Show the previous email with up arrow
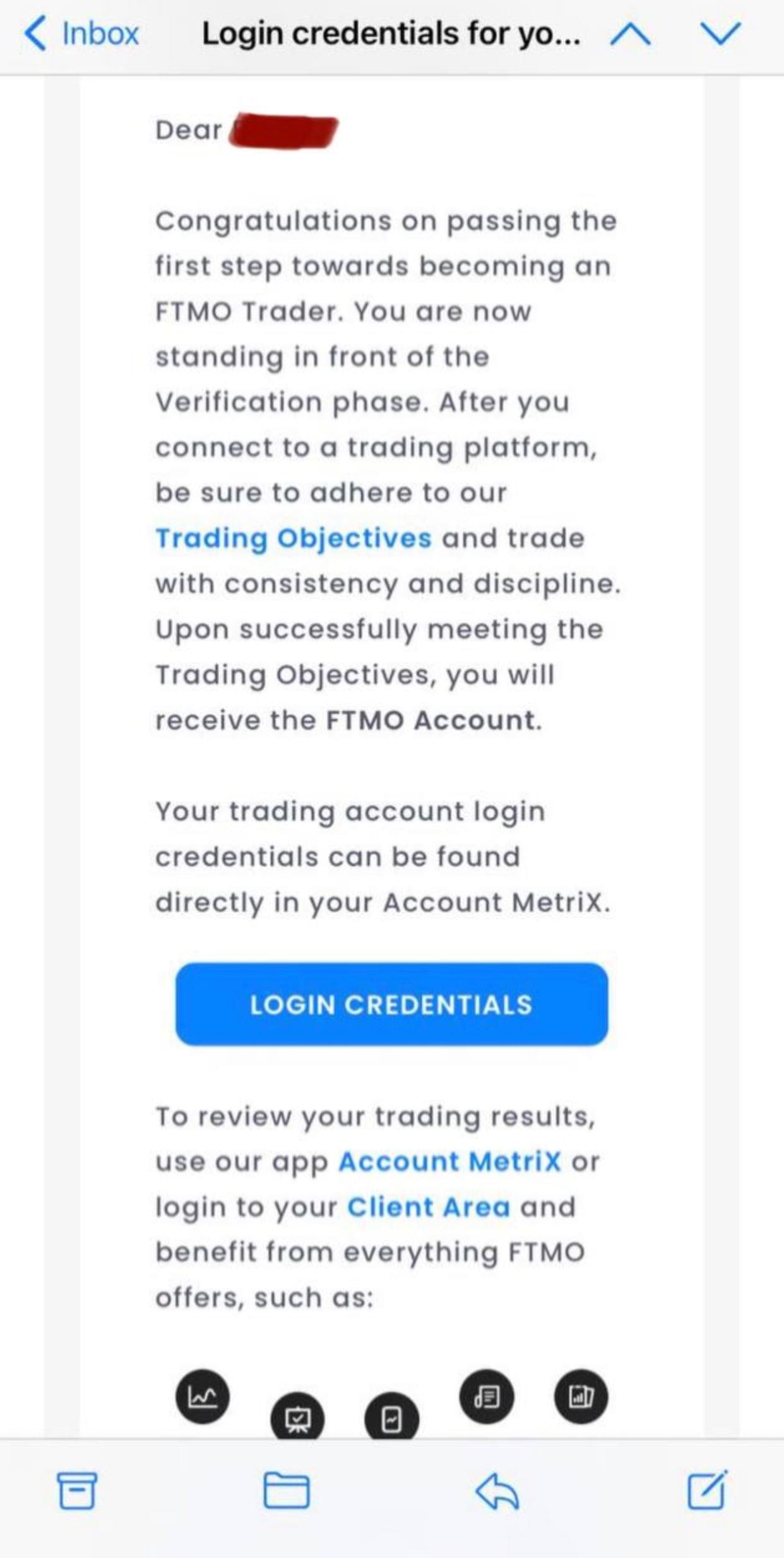The width and height of the screenshot is (784, 1558). tap(630, 33)
